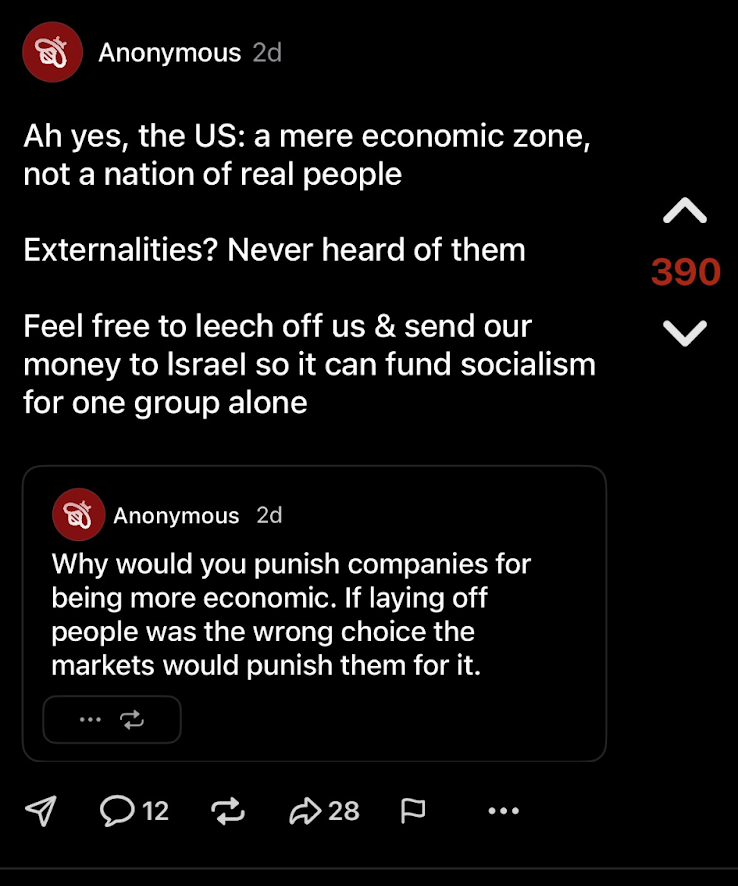Share the post using the 28 shares arrow

click(324, 811)
